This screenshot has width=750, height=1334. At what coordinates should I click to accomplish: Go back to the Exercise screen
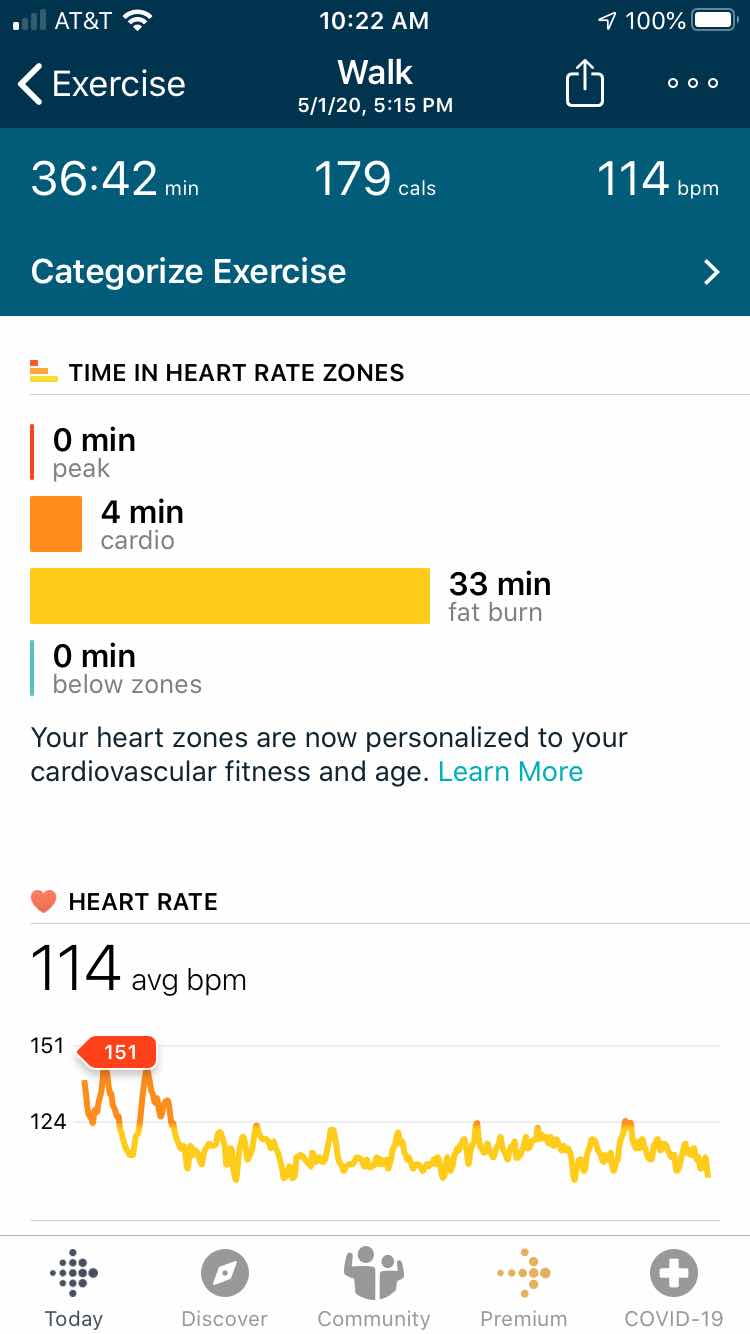(102, 84)
